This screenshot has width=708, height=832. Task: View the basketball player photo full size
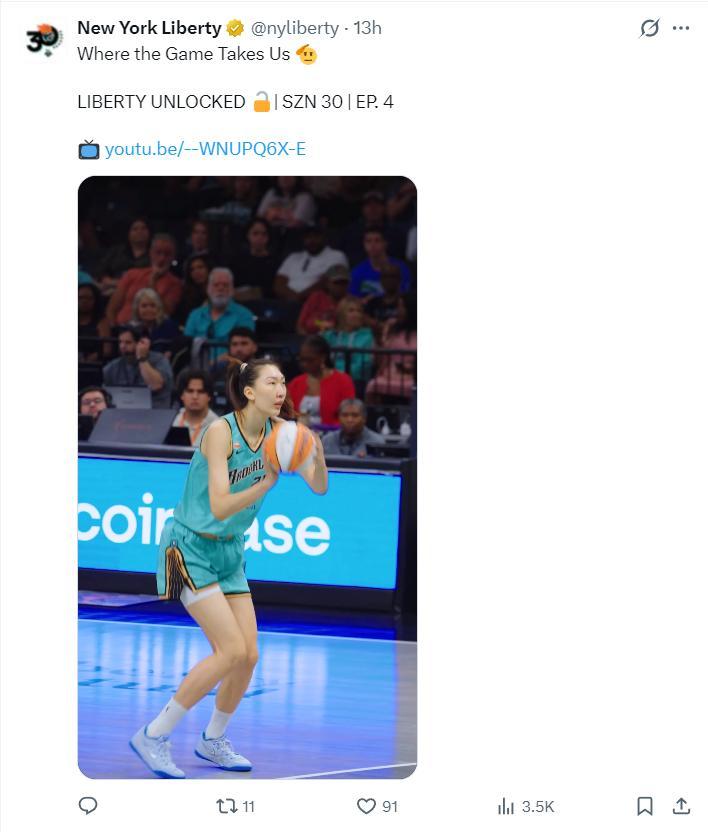tap(247, 477)
